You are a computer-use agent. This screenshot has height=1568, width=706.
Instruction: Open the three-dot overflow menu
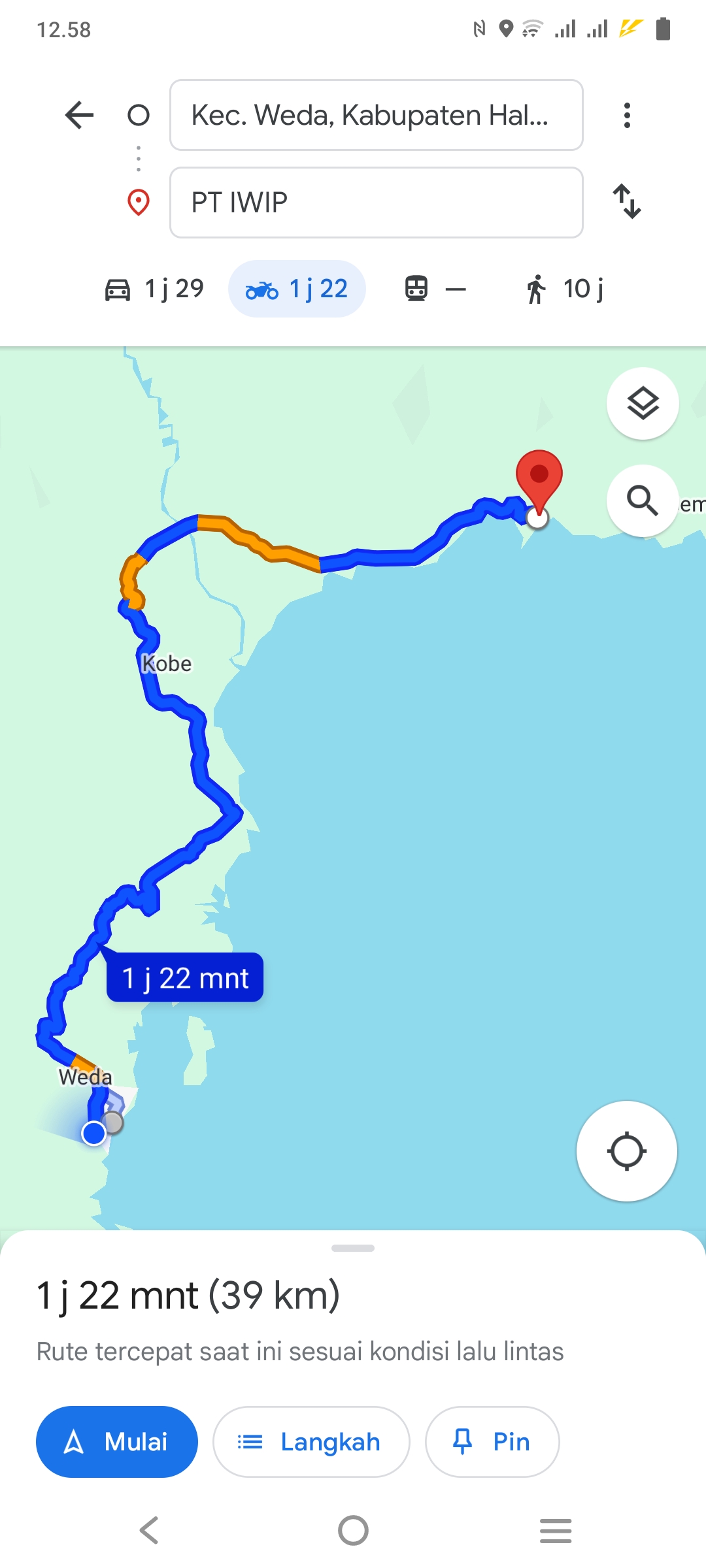[x=627, y=115]
